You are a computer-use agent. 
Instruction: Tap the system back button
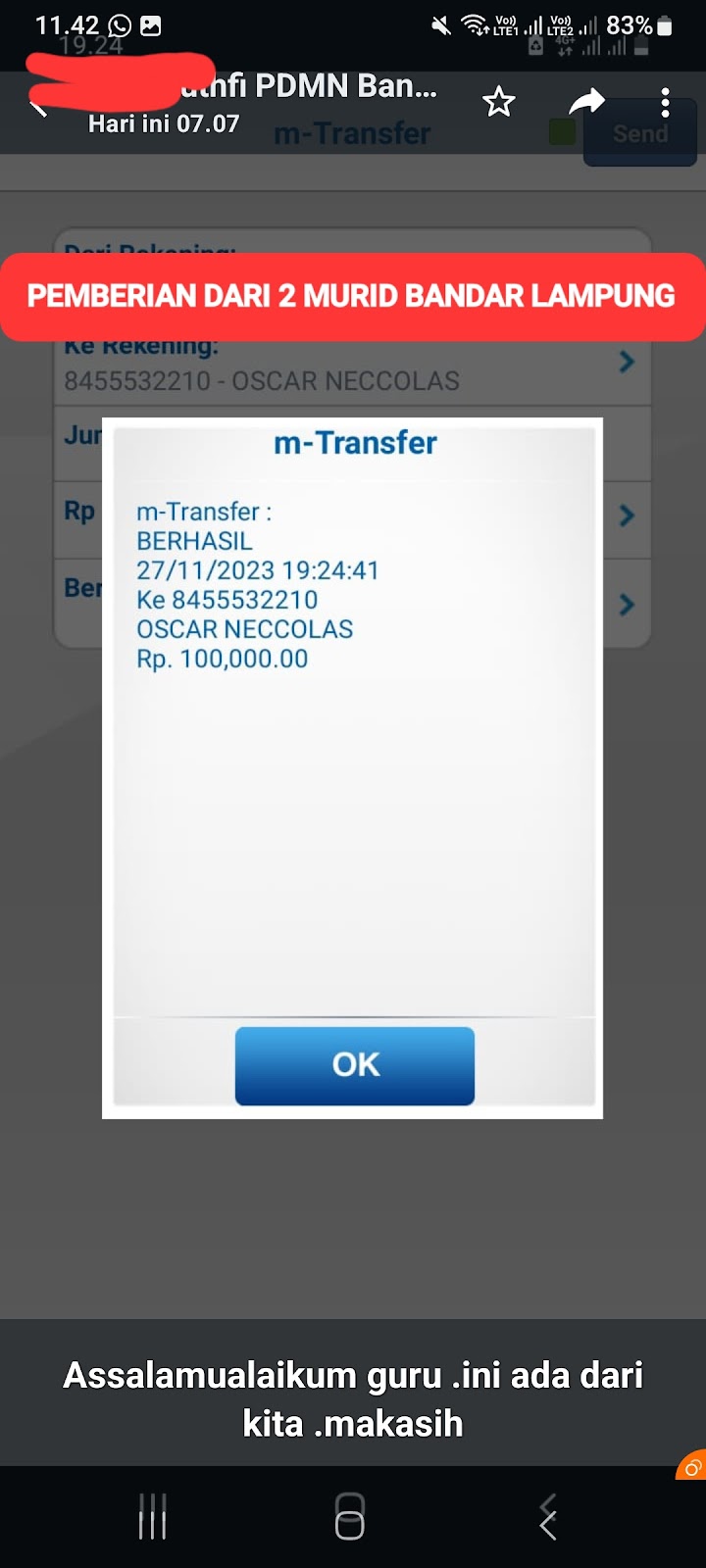click(x=548, y=1516)
